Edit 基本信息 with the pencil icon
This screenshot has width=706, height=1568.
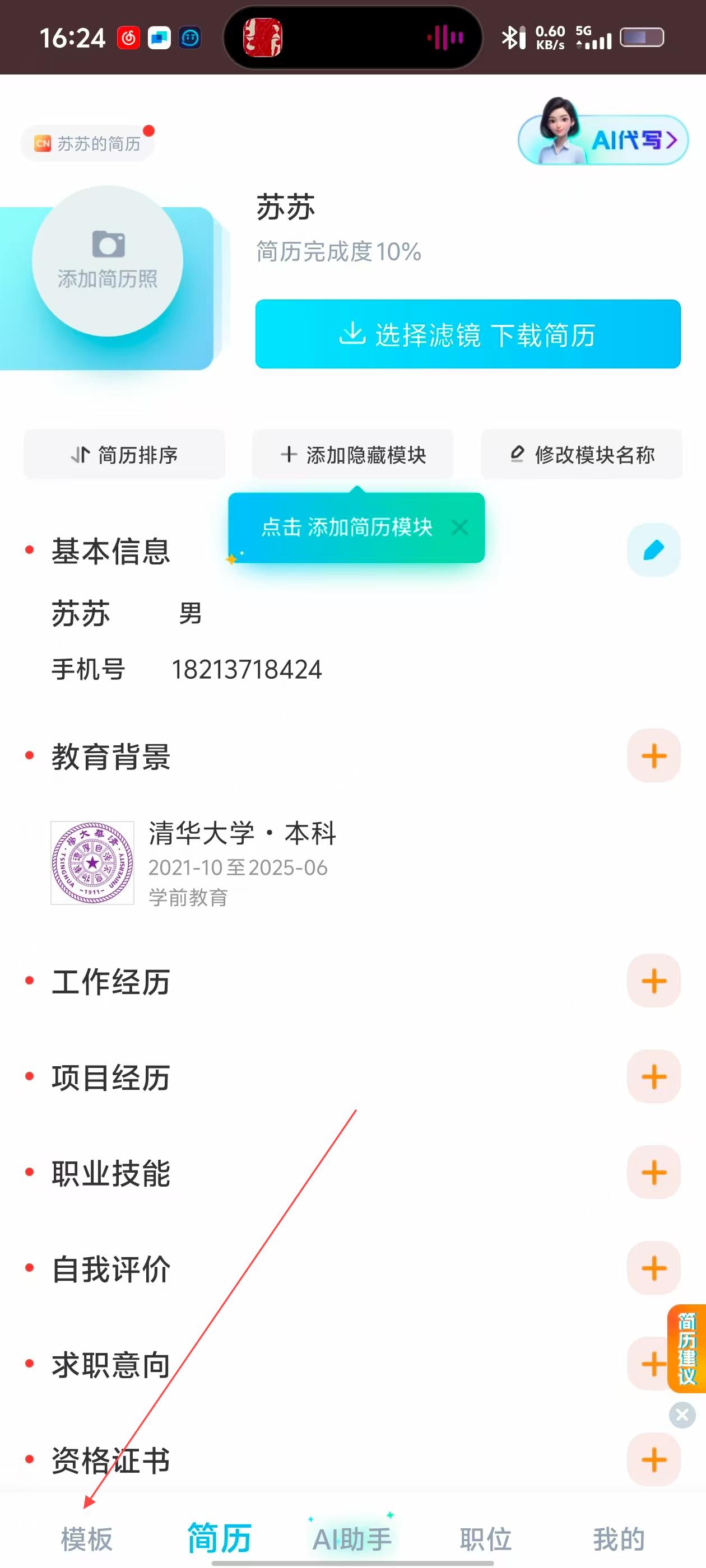pyautogui.click(x=653, y=550)
